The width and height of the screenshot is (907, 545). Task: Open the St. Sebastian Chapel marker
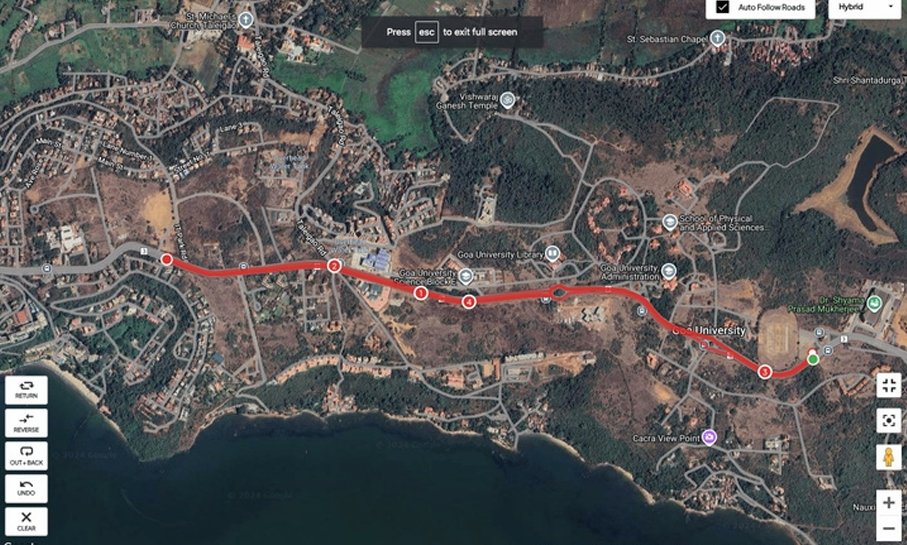717,38
